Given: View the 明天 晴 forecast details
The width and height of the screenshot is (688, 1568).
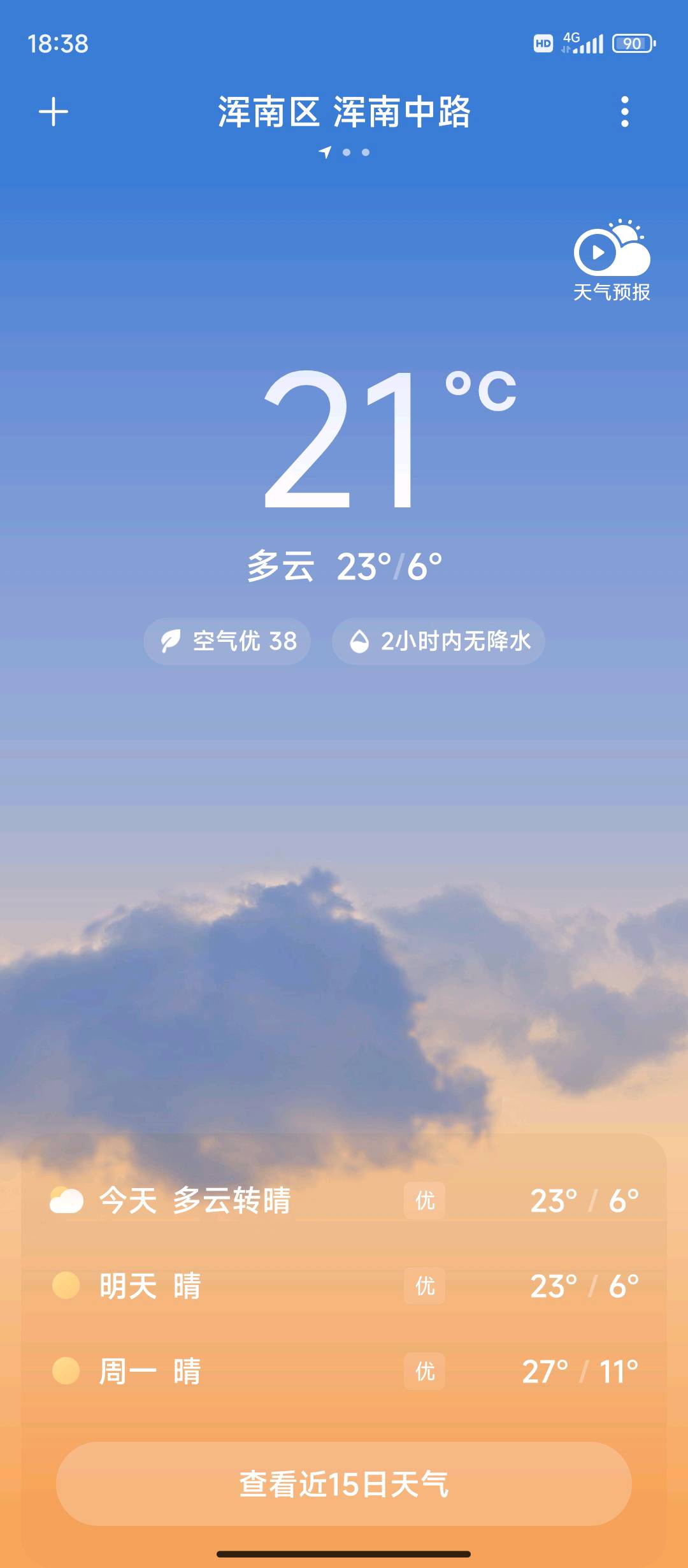Looking at the screenshot, I should pyautogui.click(x=344, y=1286).
